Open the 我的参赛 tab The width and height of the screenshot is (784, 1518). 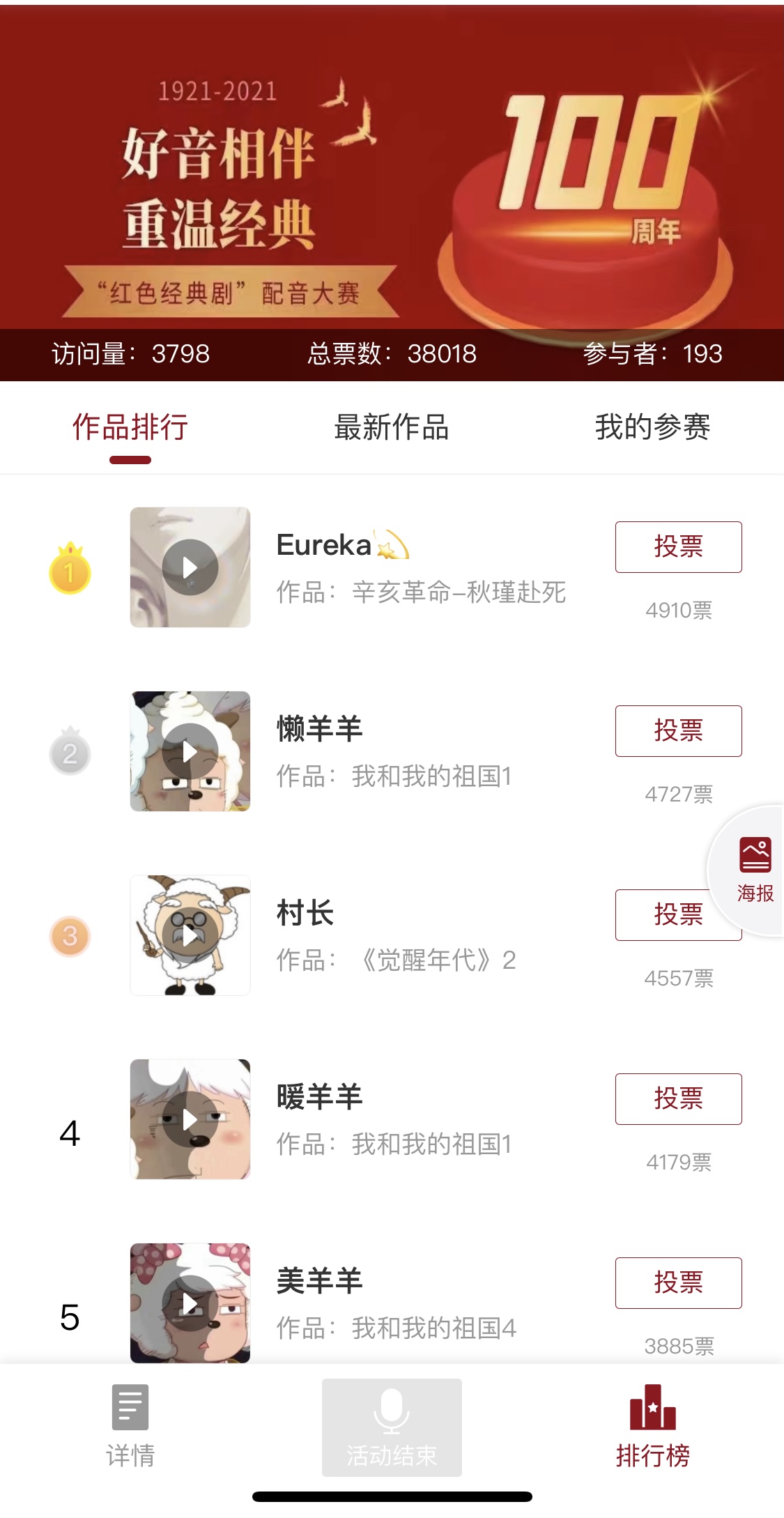click(652, 427)
